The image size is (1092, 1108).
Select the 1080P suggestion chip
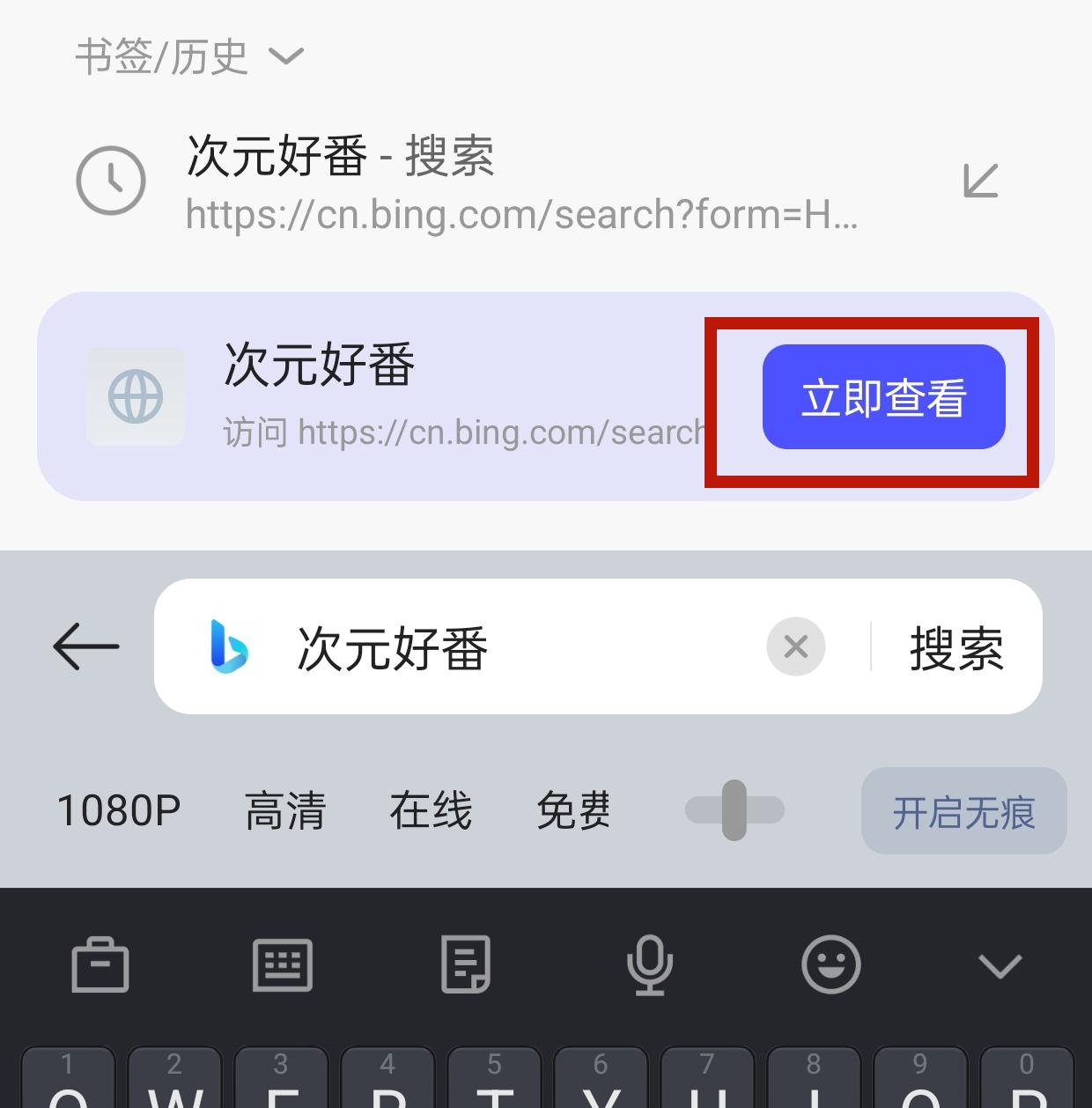click(x=118, y=810)
